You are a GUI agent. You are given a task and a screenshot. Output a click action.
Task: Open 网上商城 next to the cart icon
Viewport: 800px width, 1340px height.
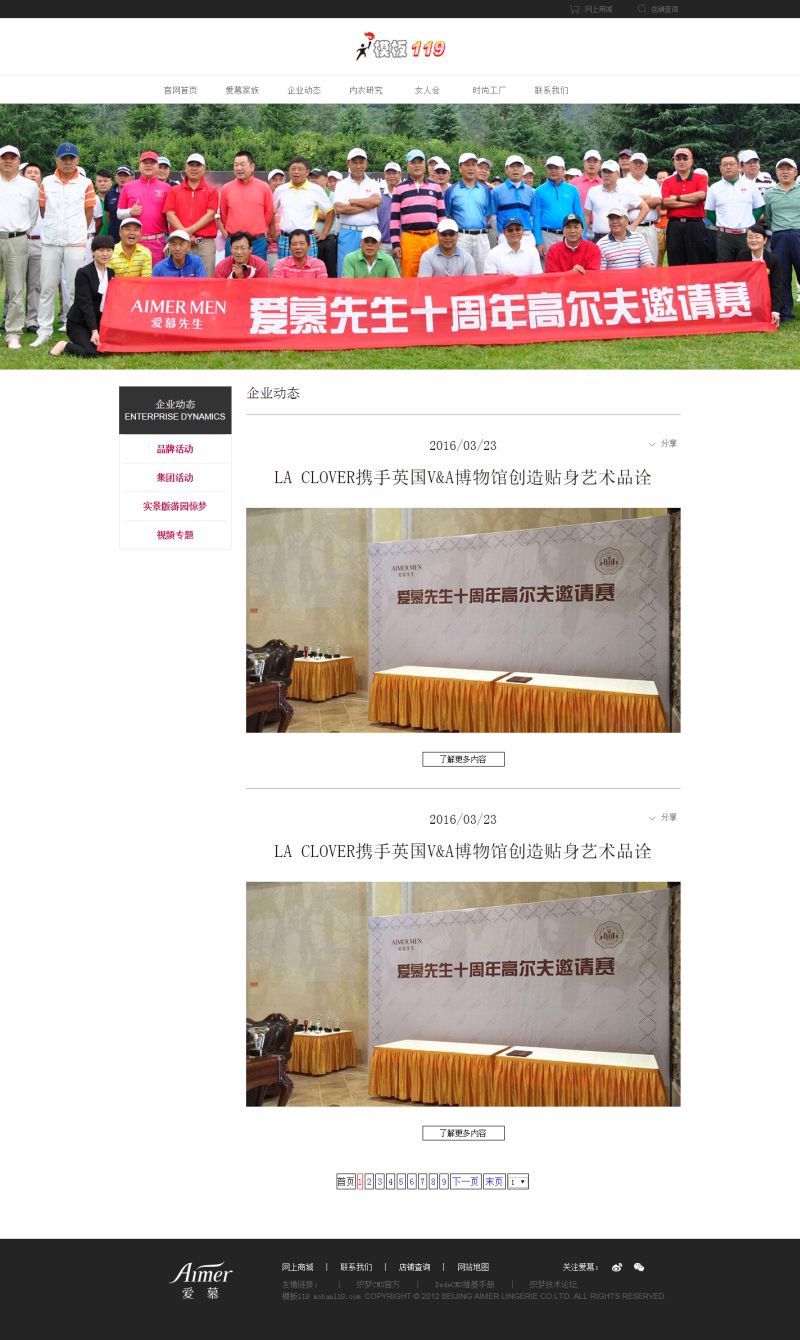click(598, 9)
